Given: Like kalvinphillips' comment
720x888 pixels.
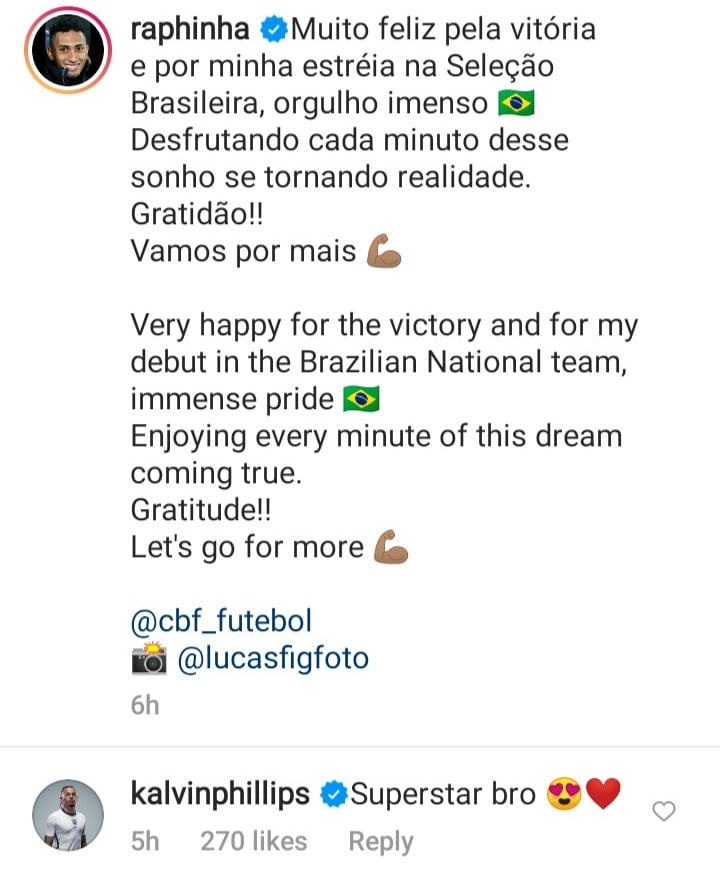Looking at the screenshot, I should (x=663, y=812).
